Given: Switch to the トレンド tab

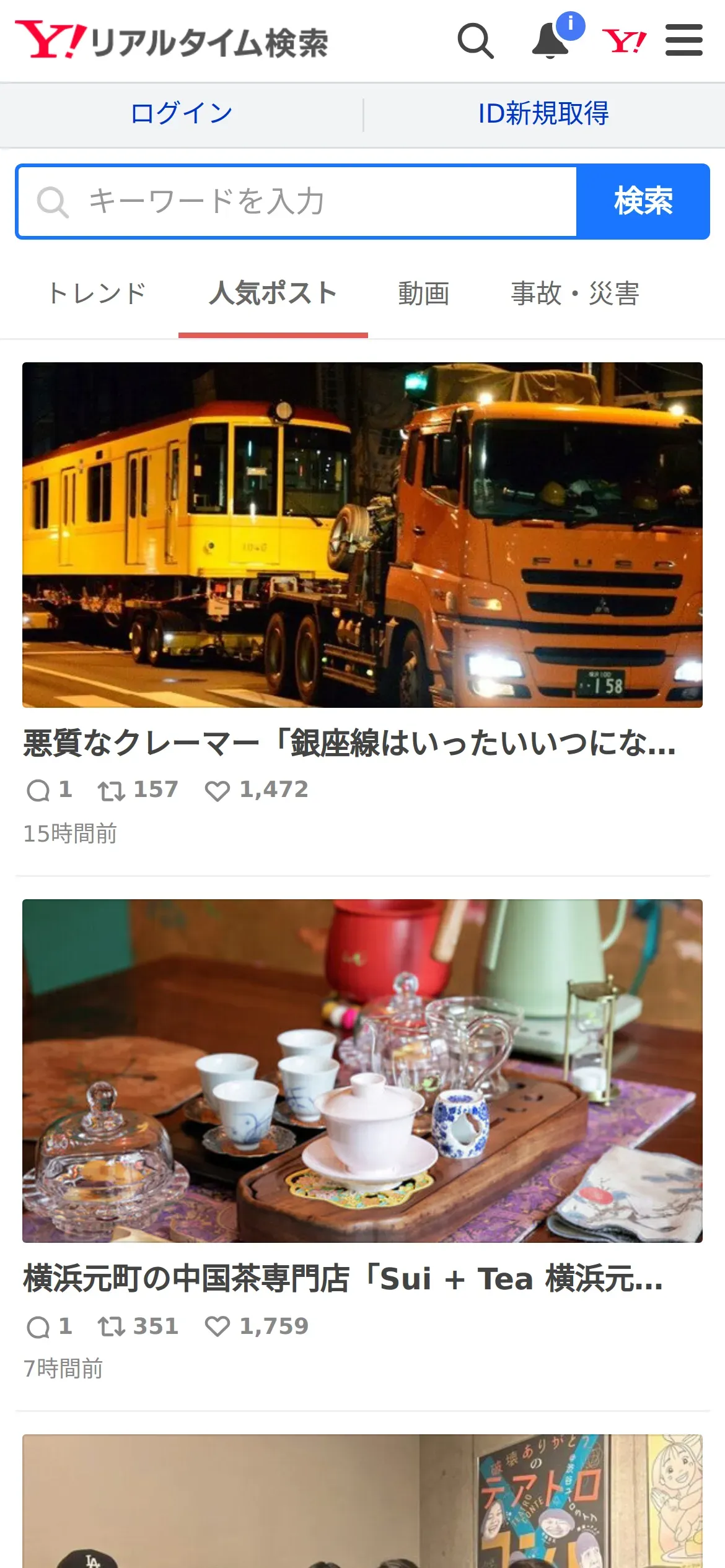Looking at the screenshot, I should coord(97,294).
